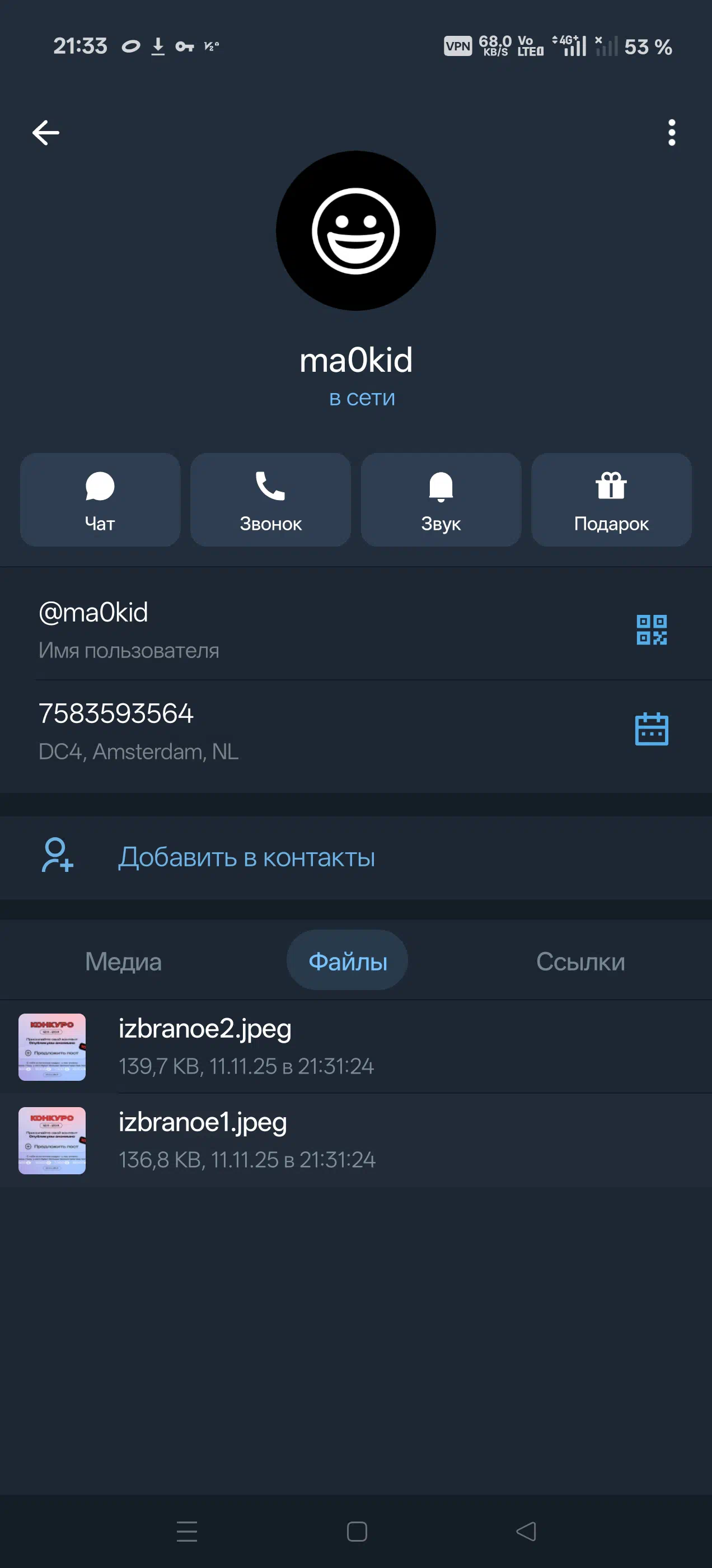This screenshot has height=1568, width=712.
Task: Tap the calendar icon next to user ID
Action: (x=651, y=729)
